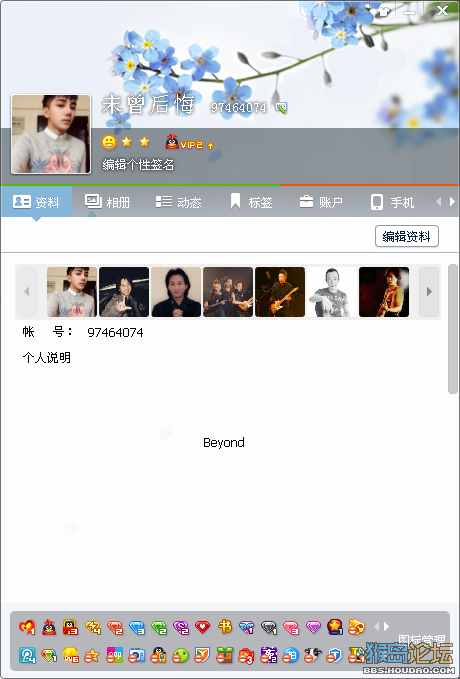This screenshot has width=460, height=679.
Task: Open the VIP2 membership badge
Action: tap(189, 142)
